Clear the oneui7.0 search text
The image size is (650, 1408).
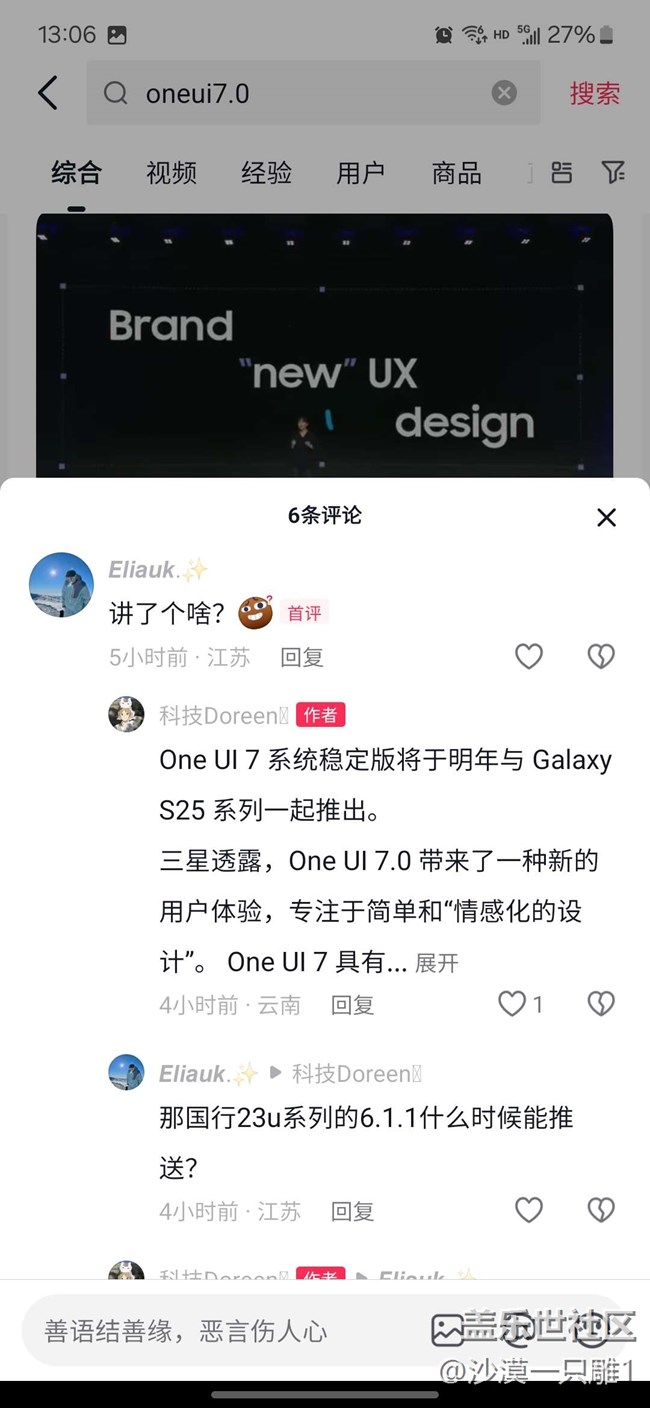[x=504, y=93]
